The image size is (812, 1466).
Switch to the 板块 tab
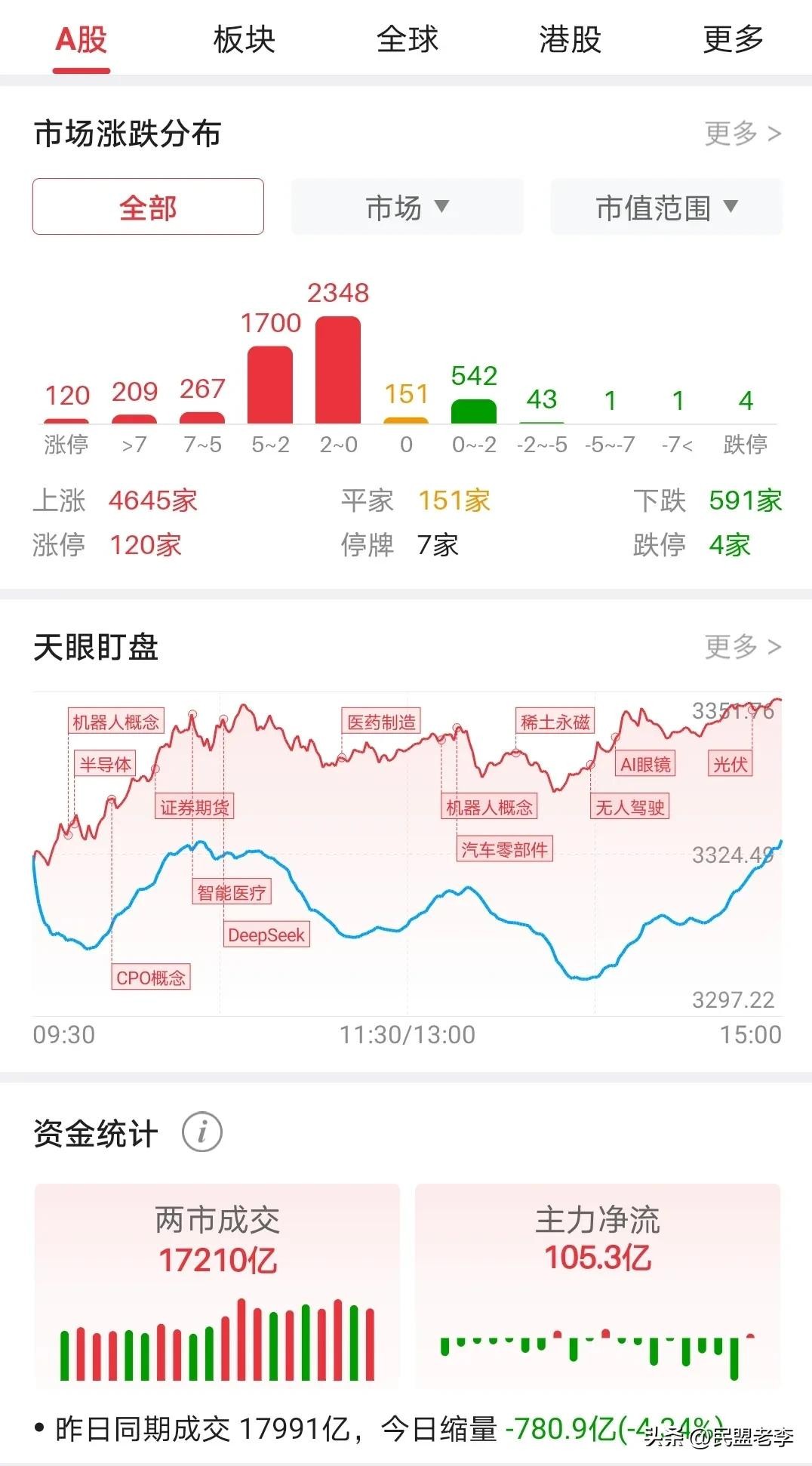244,39
